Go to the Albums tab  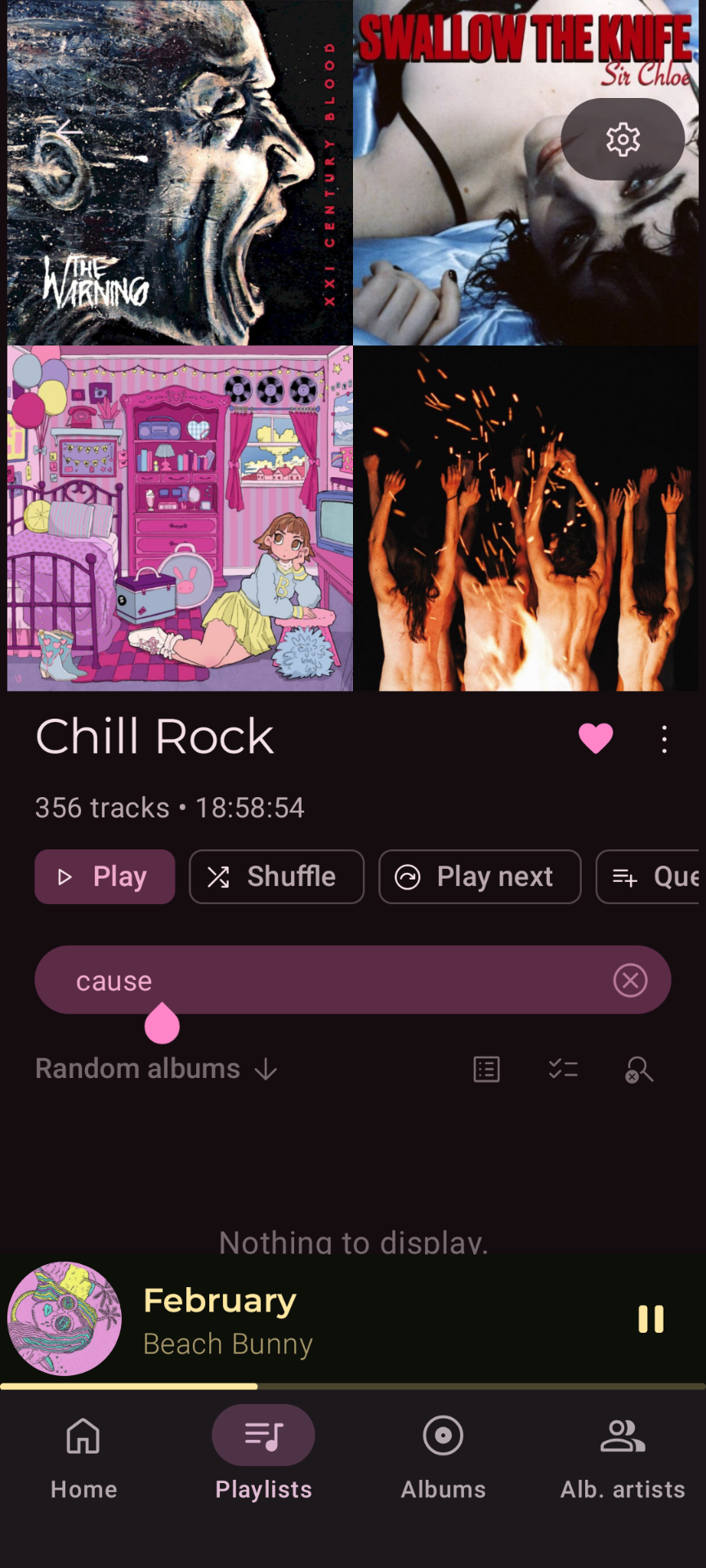point(443,1459)
